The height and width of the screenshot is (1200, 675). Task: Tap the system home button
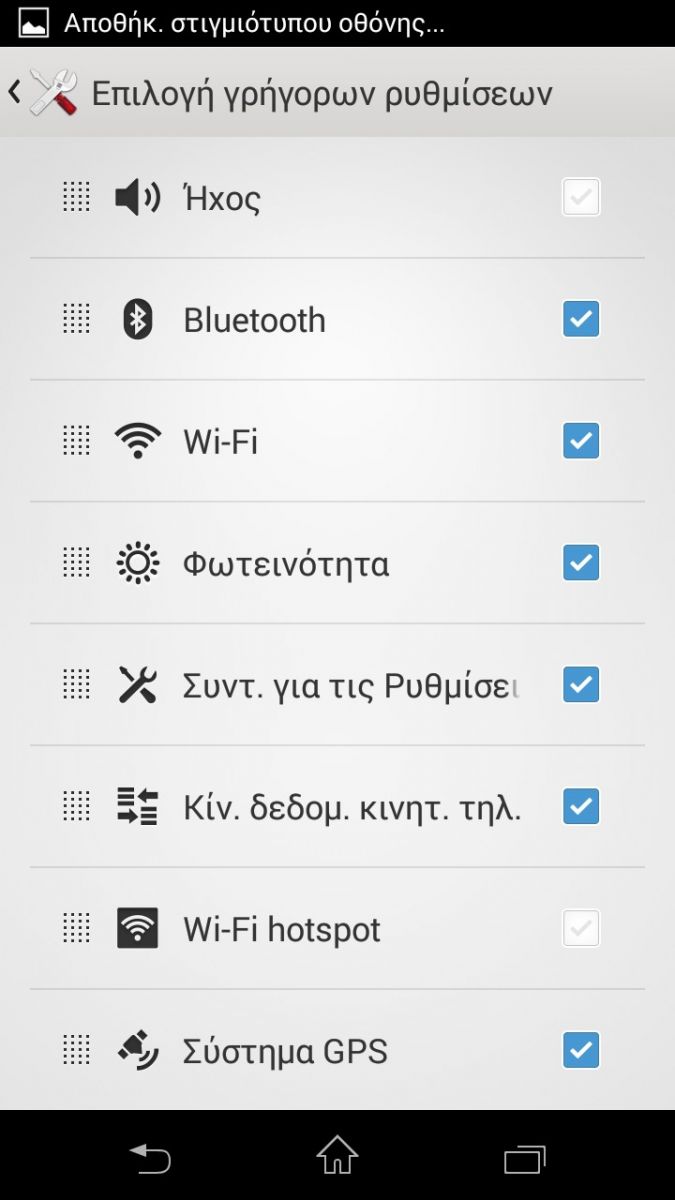(337, 1157)
